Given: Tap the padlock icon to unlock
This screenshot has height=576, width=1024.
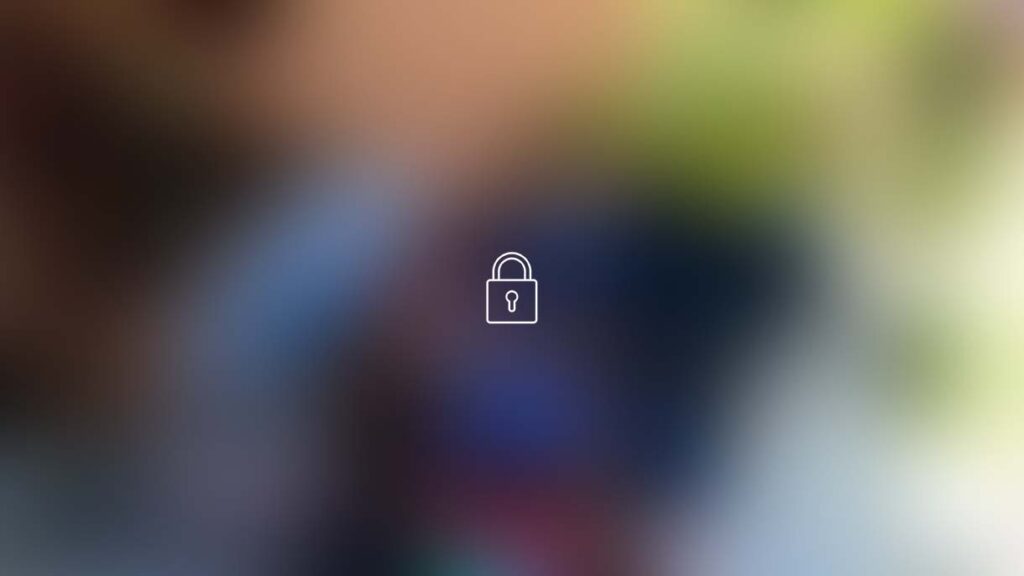Looking at the screenshot, I should [511, 289].
